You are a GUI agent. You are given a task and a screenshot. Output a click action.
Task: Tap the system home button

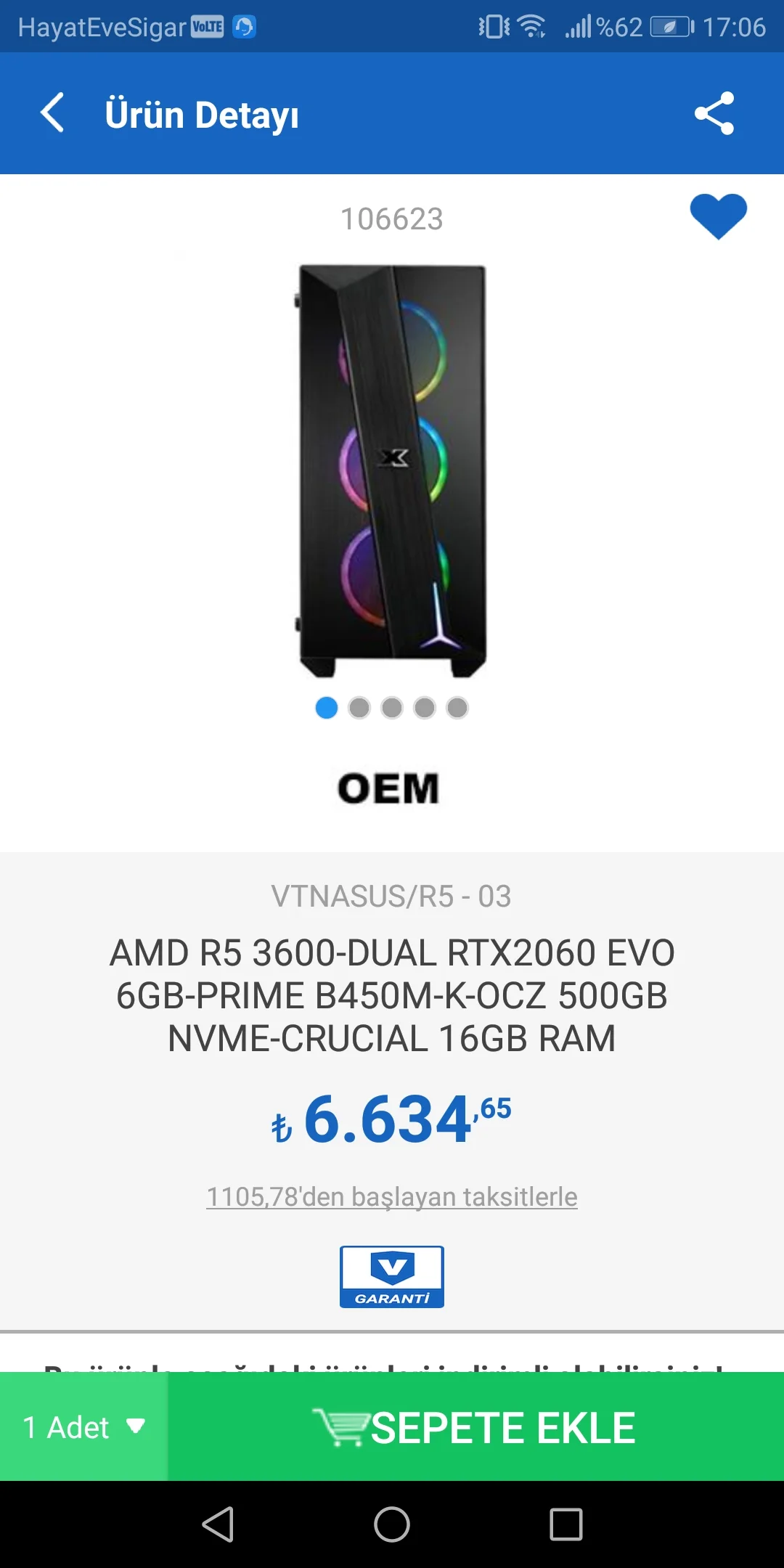point(392,1524)
